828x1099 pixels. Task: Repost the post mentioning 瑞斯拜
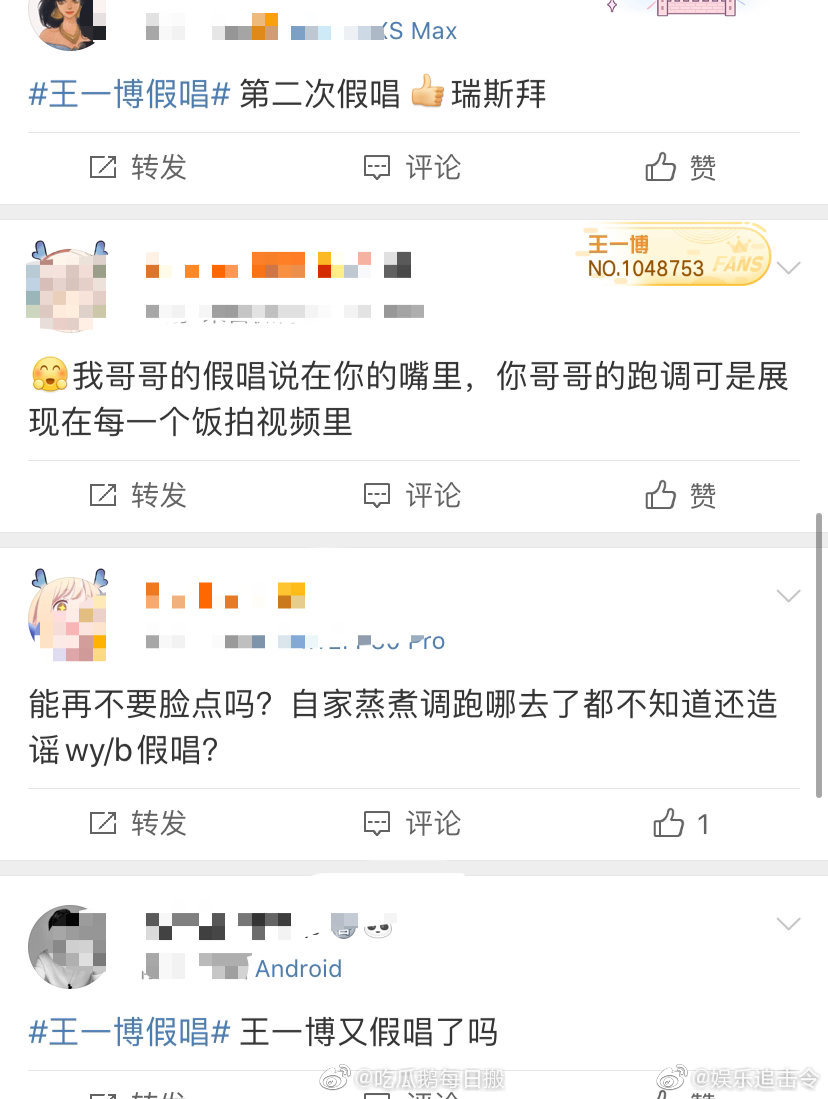(x=139, y=167)
